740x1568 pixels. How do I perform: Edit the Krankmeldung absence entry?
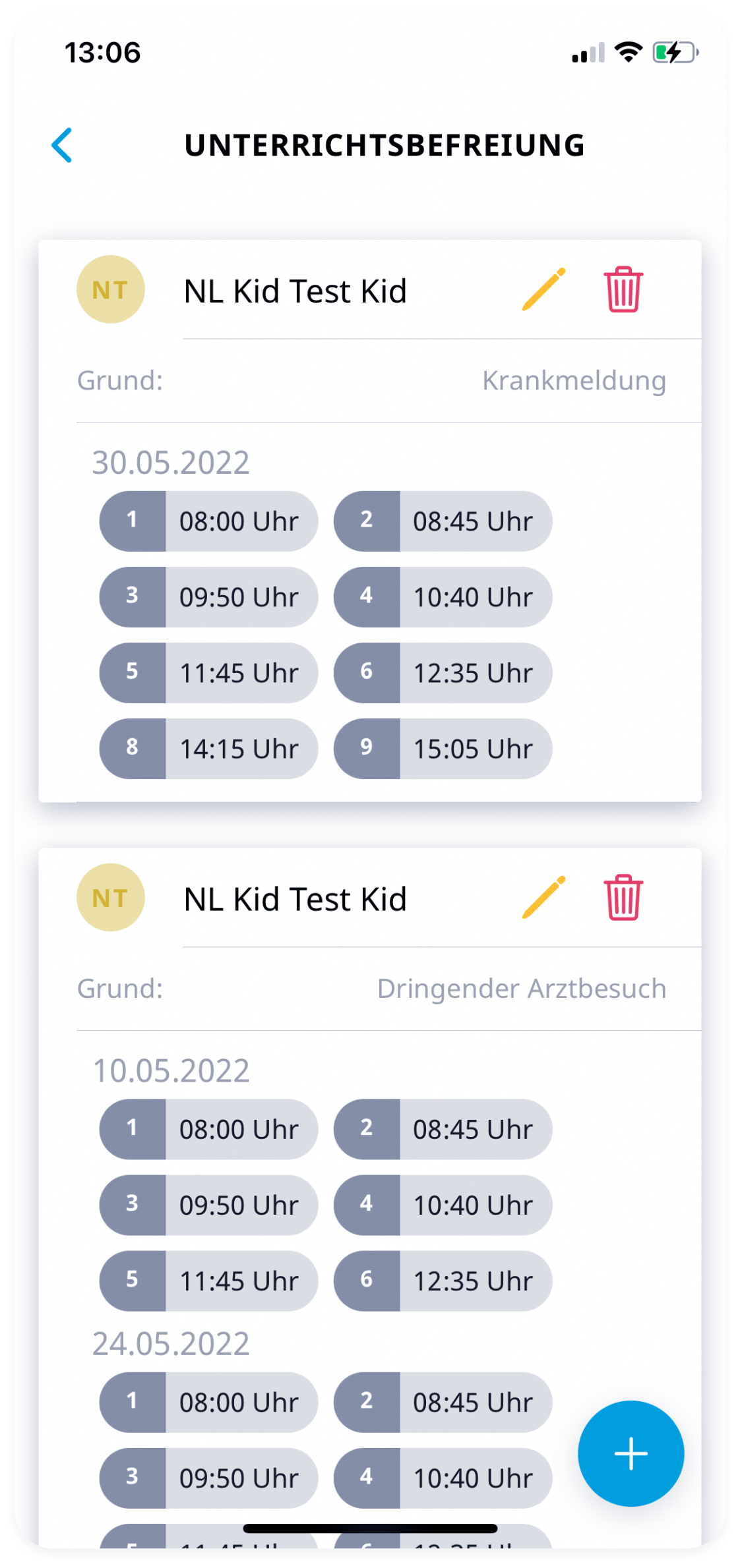coord(543,289)
